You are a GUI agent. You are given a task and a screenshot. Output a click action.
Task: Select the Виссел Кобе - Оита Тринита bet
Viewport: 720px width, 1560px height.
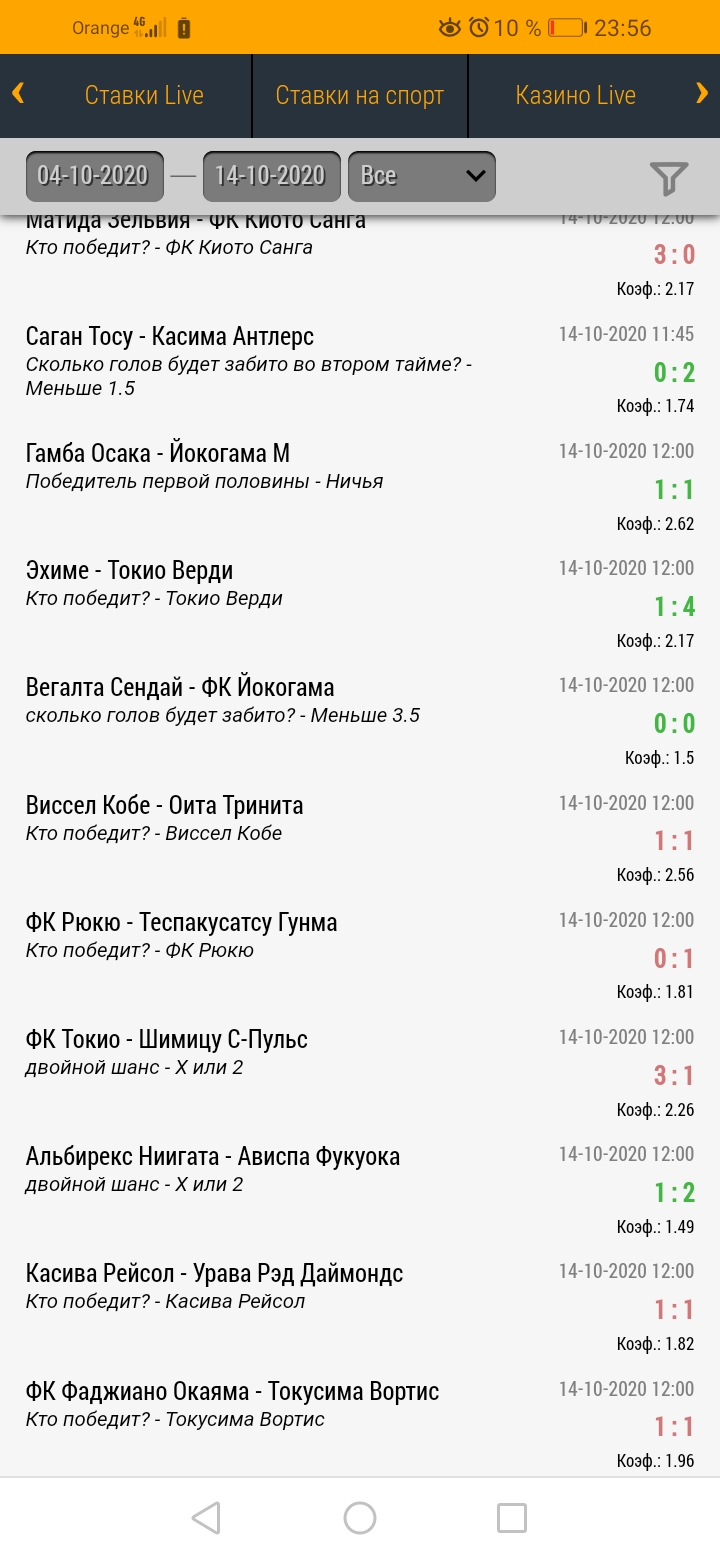pyautogui.click(x=360, y=839)
